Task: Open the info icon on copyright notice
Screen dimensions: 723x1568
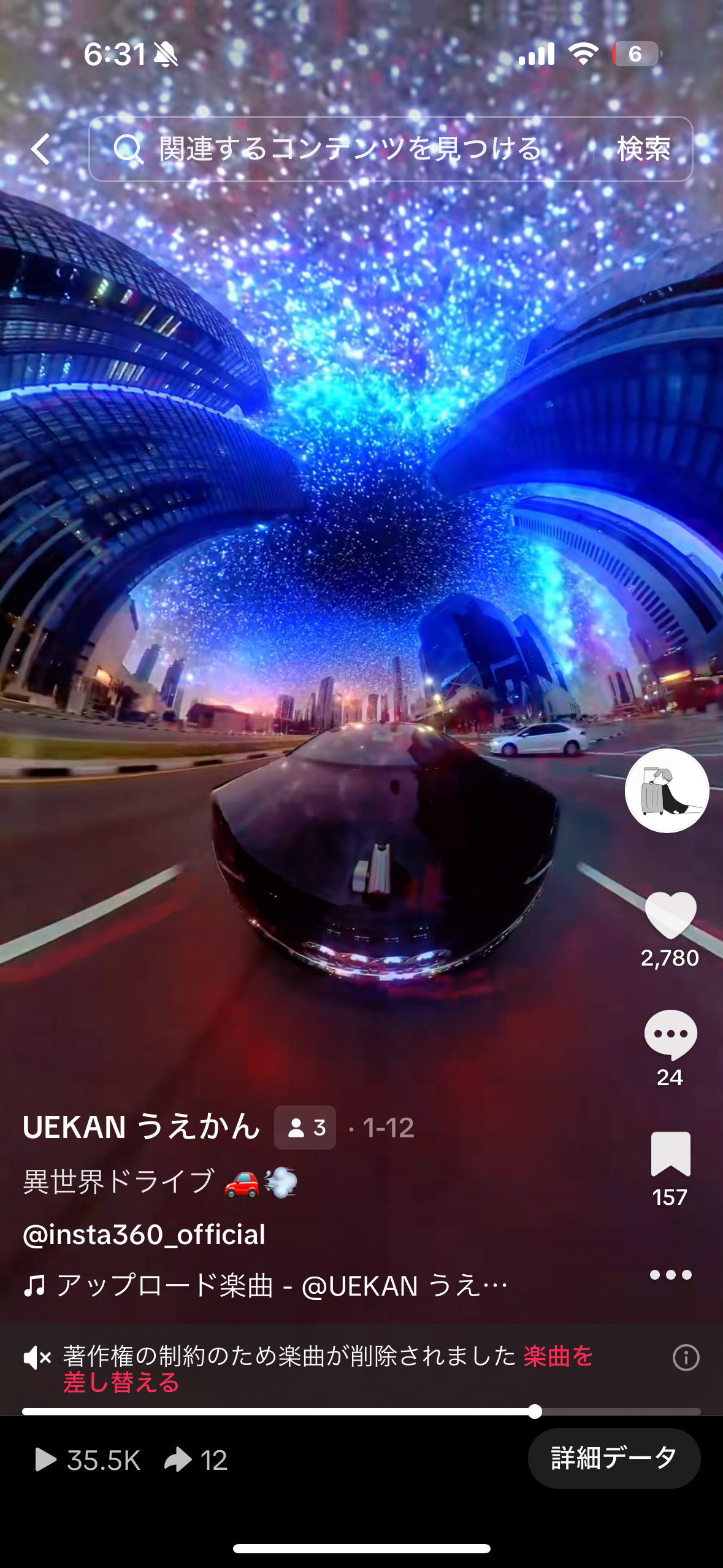Action: [x=686, y=1358]
